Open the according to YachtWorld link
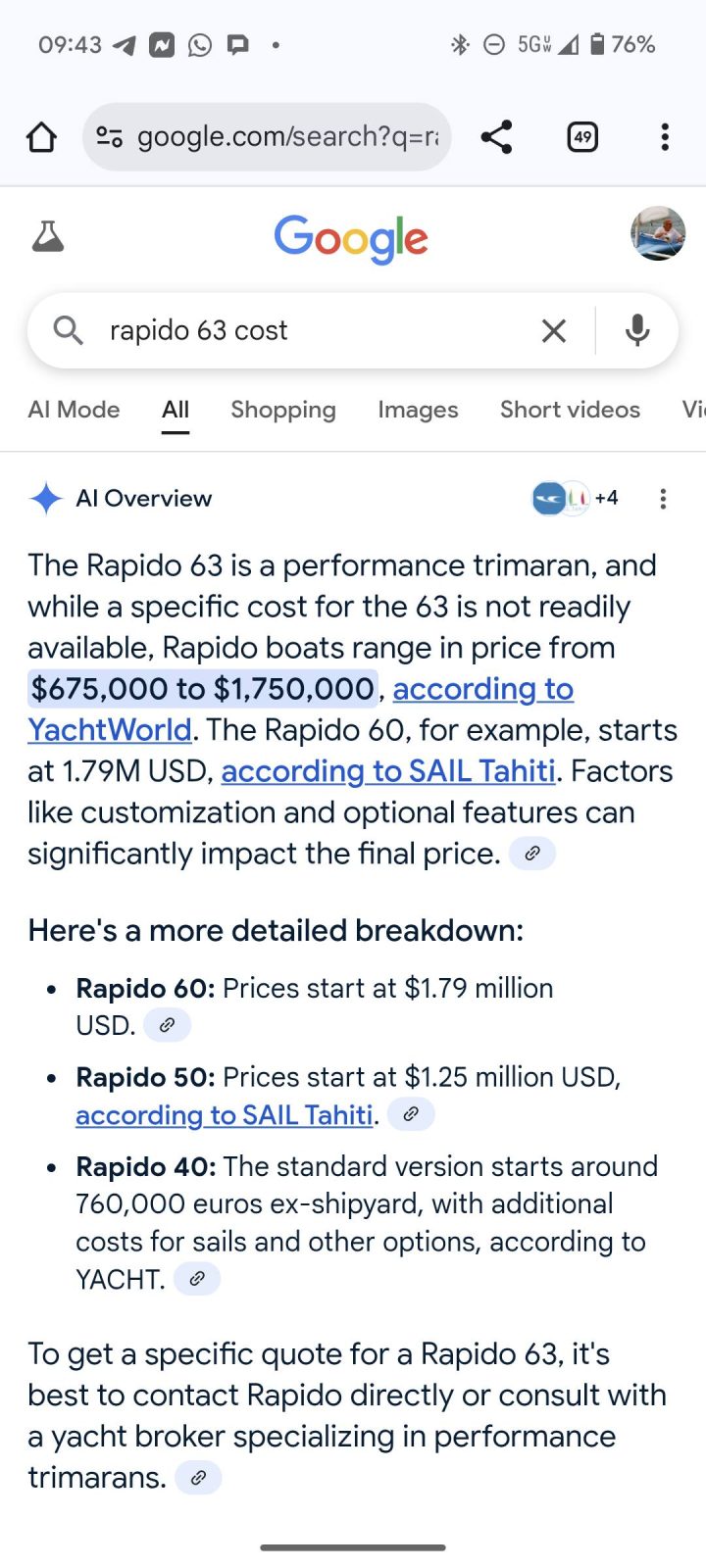 pos(301,709)
